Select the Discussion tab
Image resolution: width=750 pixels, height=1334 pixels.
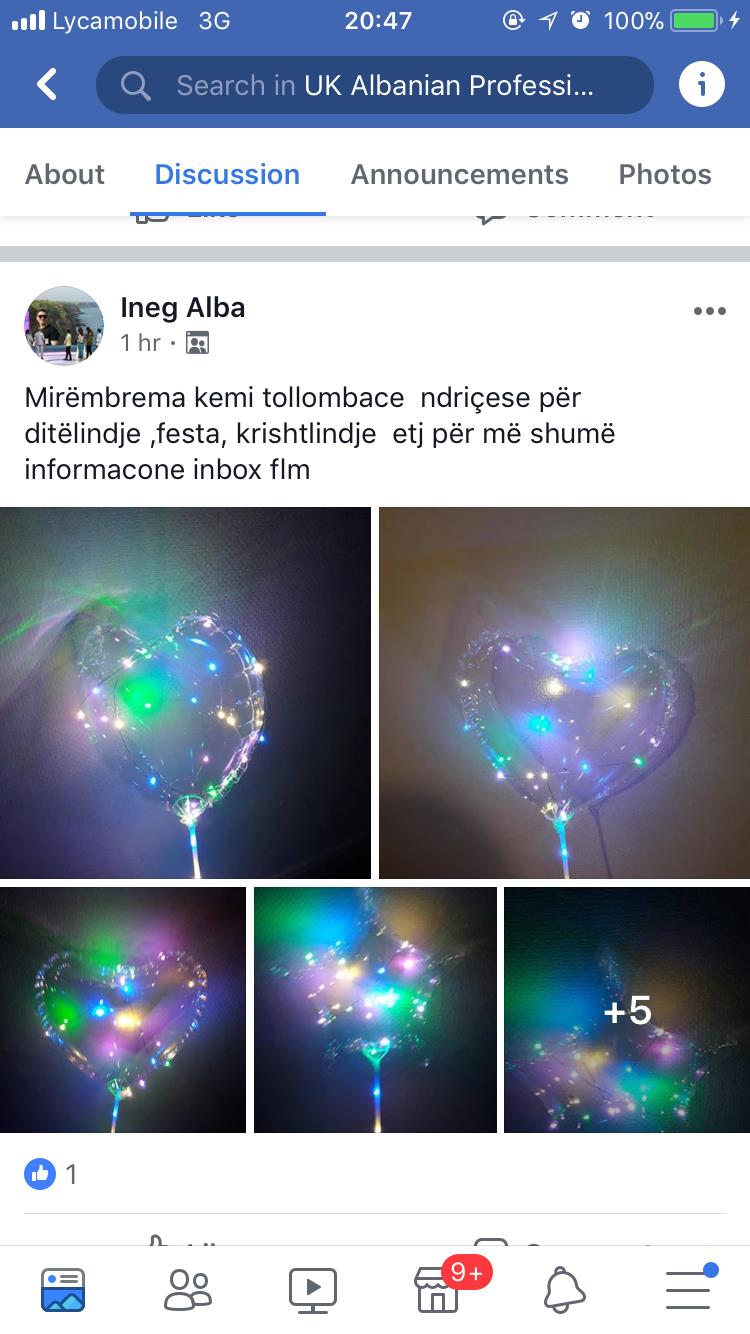pos(227,174)
